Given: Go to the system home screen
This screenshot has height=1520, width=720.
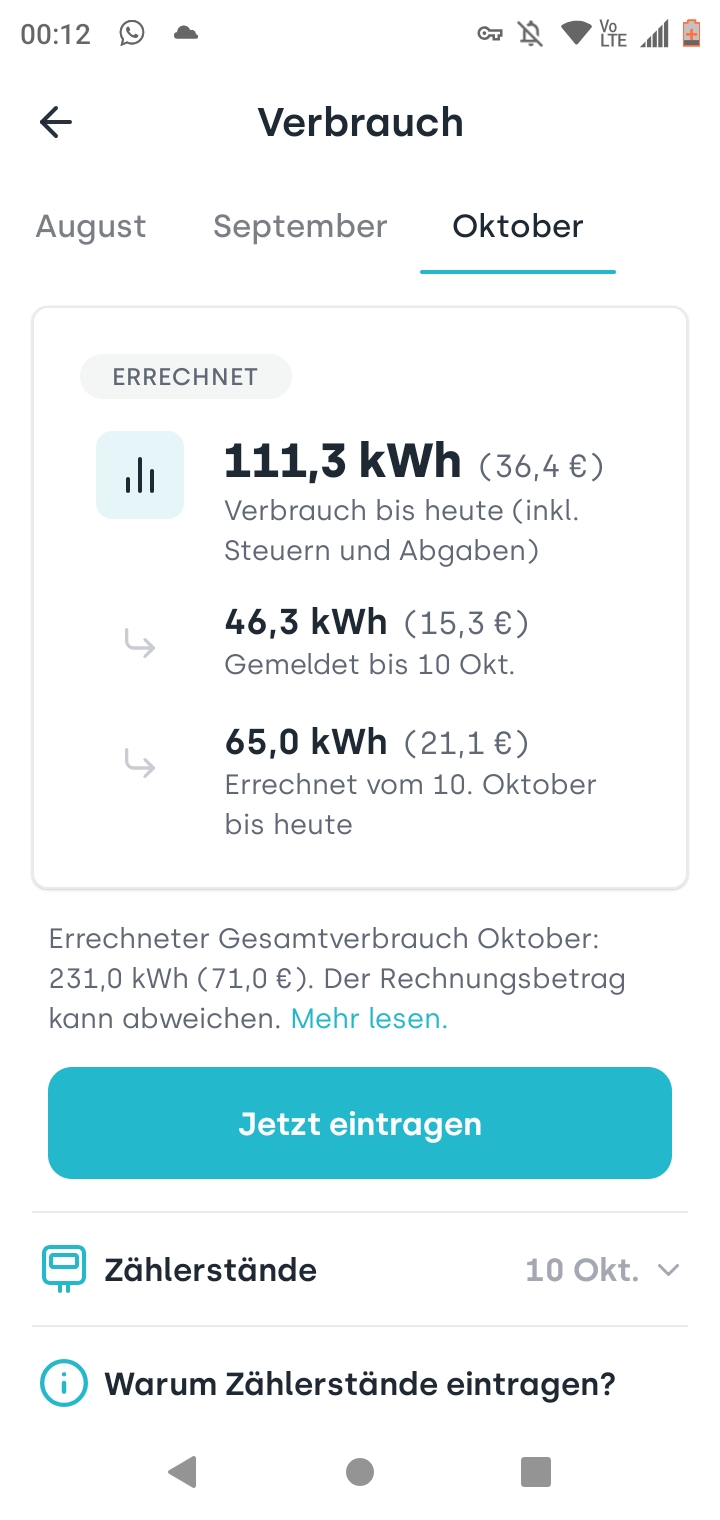Looking at the screenshot, I should point(360,1472).
